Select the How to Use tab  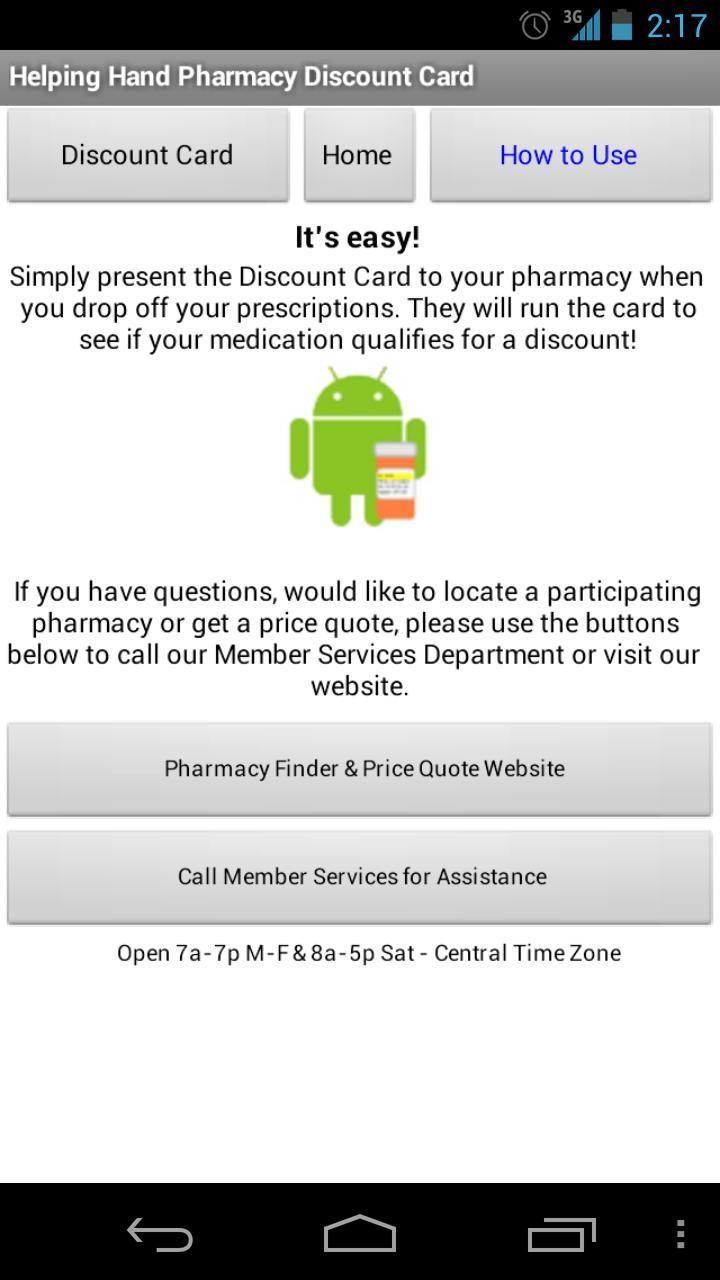pos(569,155)
